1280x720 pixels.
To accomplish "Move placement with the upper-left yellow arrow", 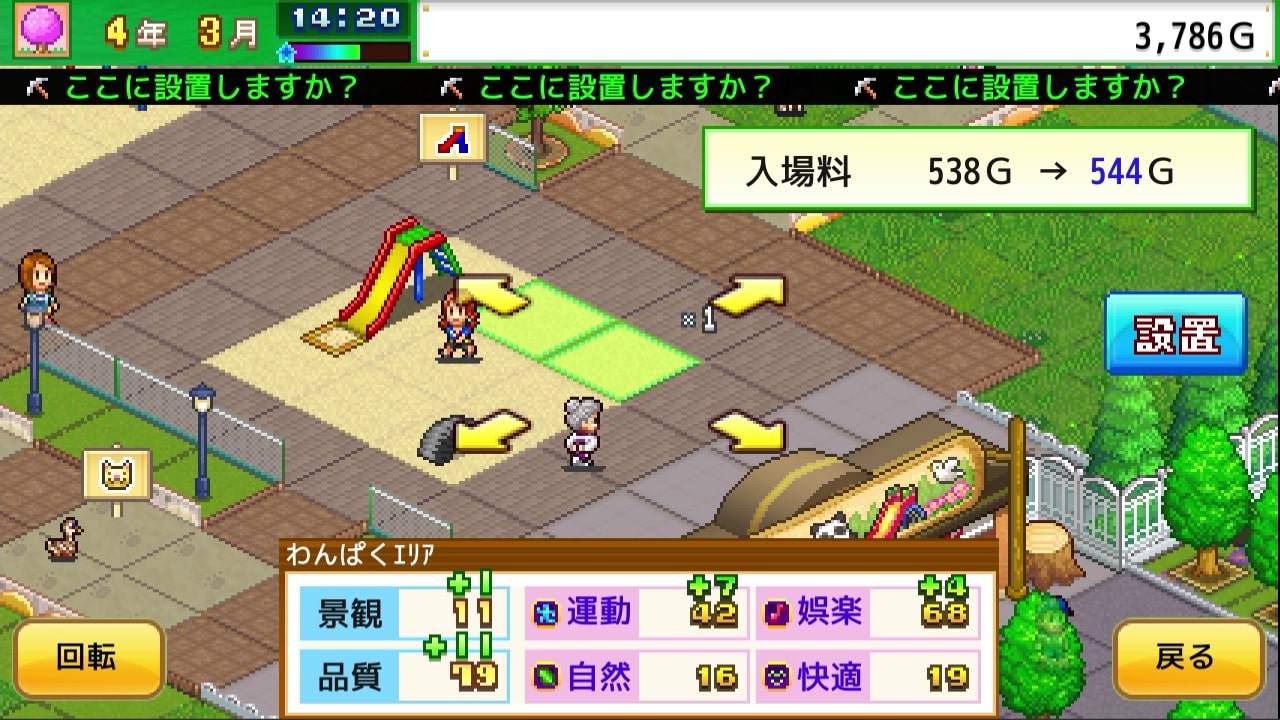I will click(x=492, y=297).
